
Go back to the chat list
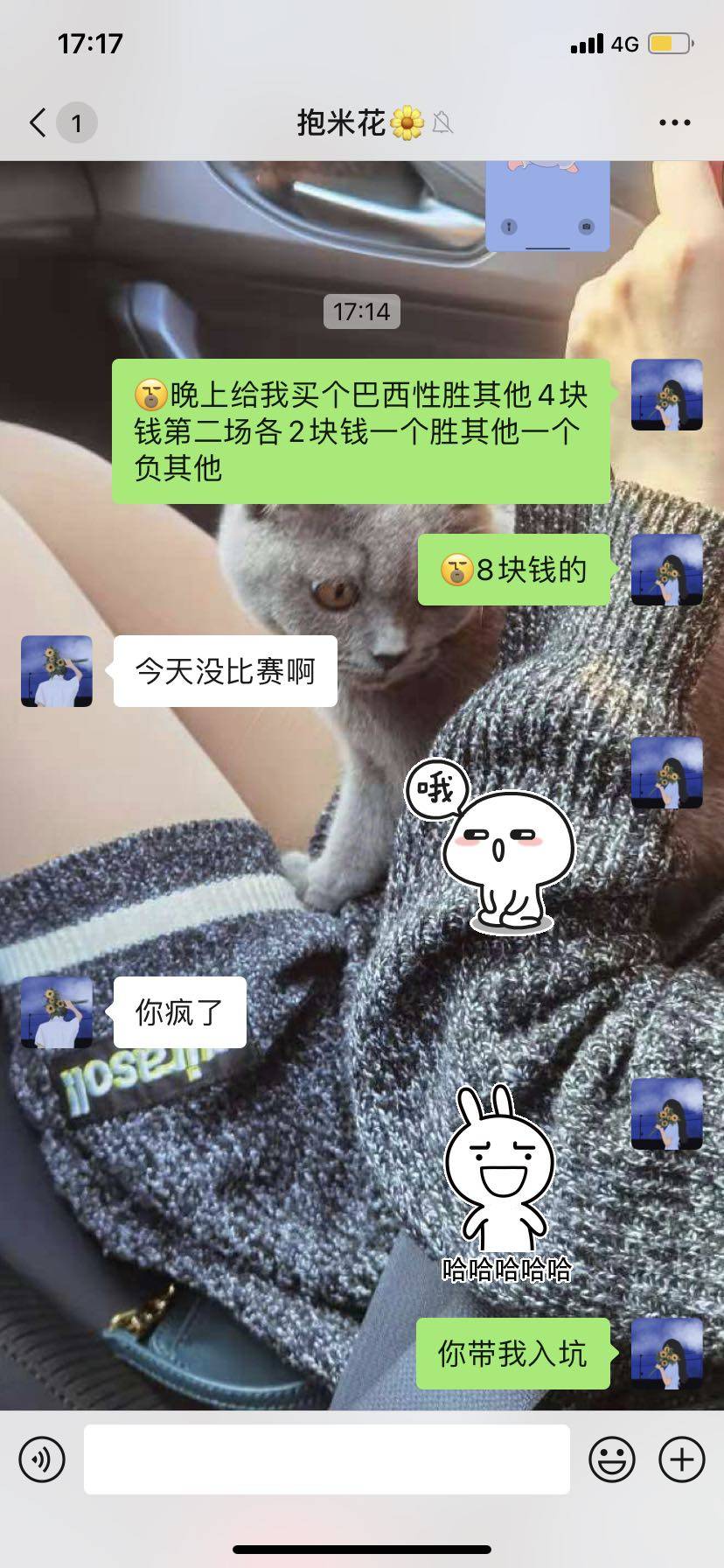[x=38, y=122]
